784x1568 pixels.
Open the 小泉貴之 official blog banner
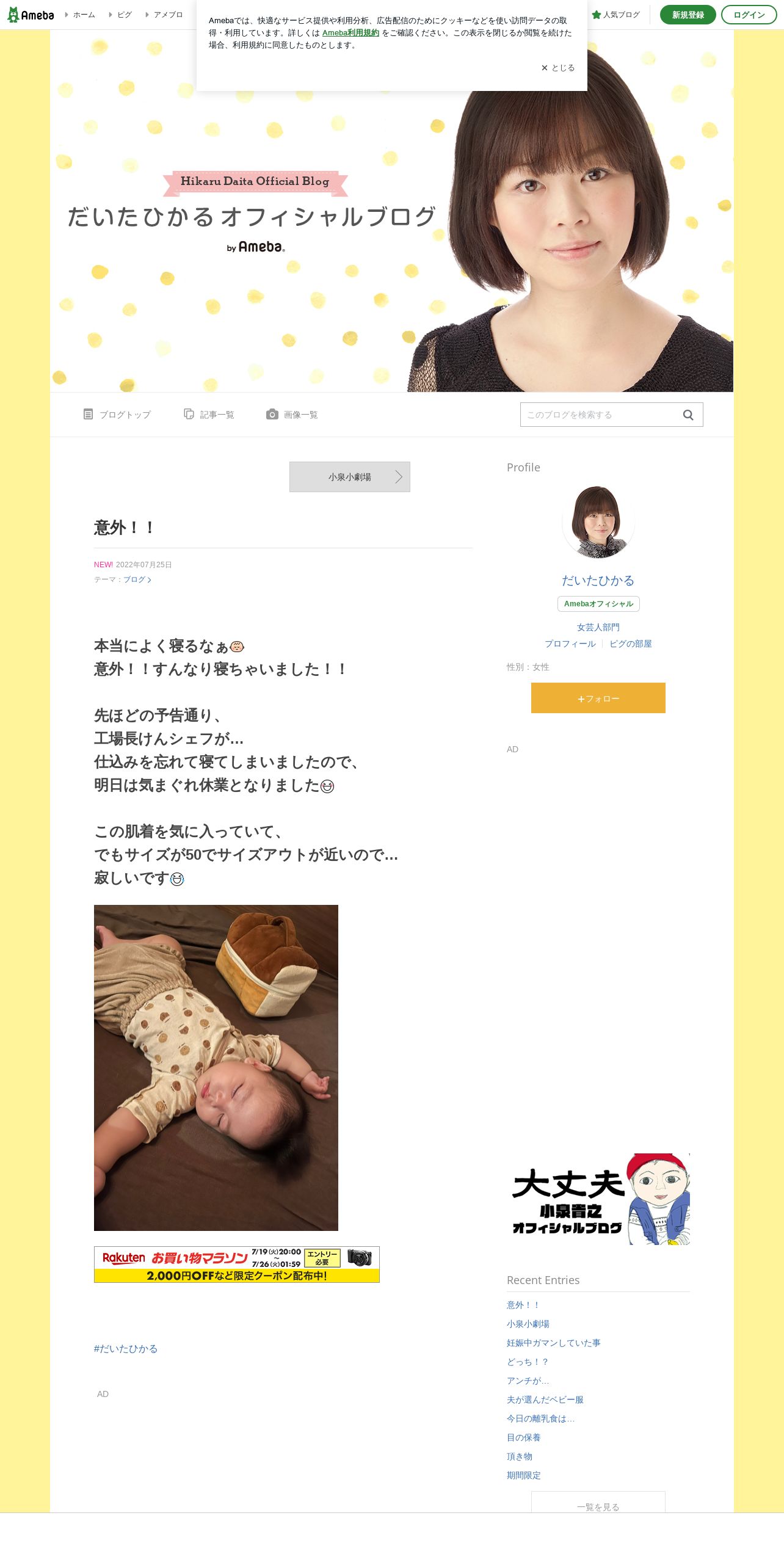pos(598,1199)
